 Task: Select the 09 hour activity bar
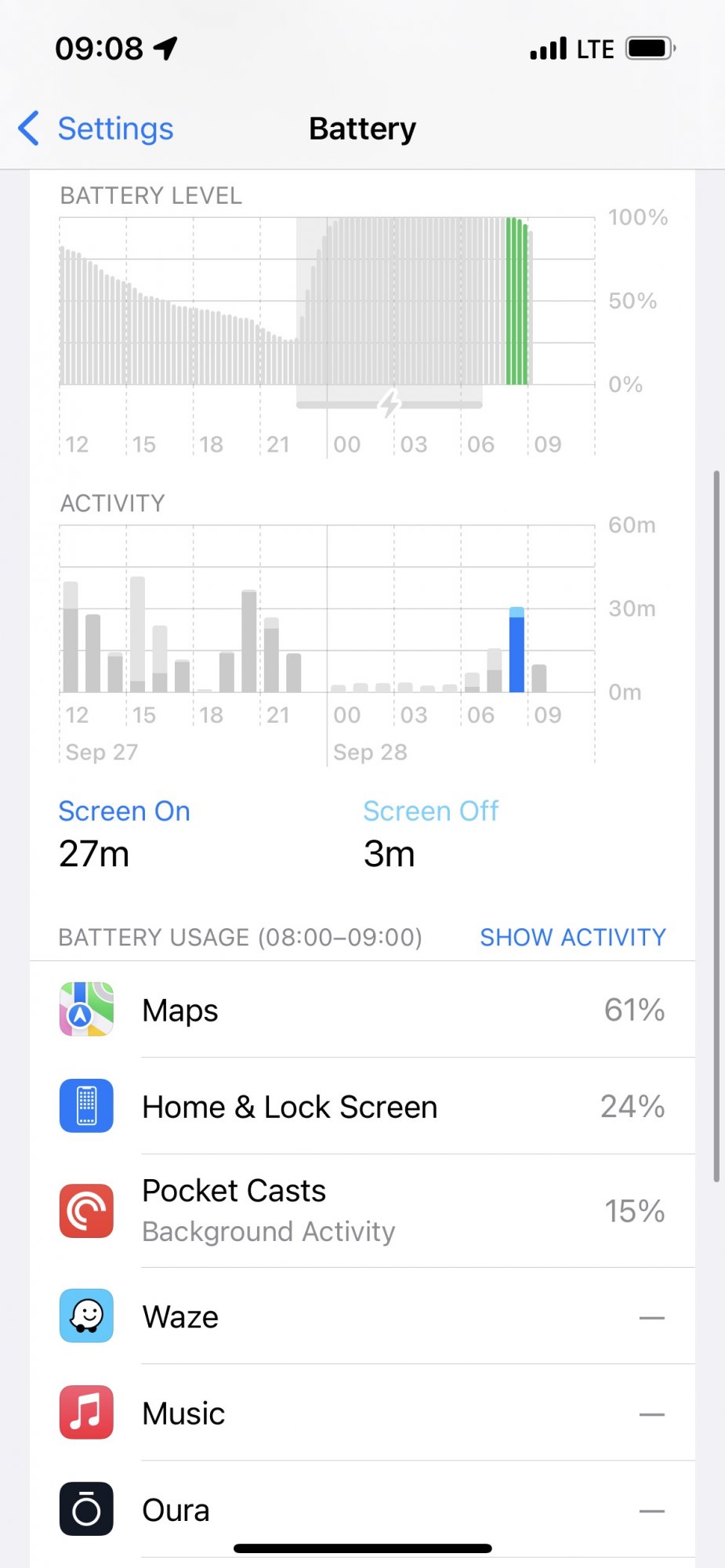click(539, 678)
